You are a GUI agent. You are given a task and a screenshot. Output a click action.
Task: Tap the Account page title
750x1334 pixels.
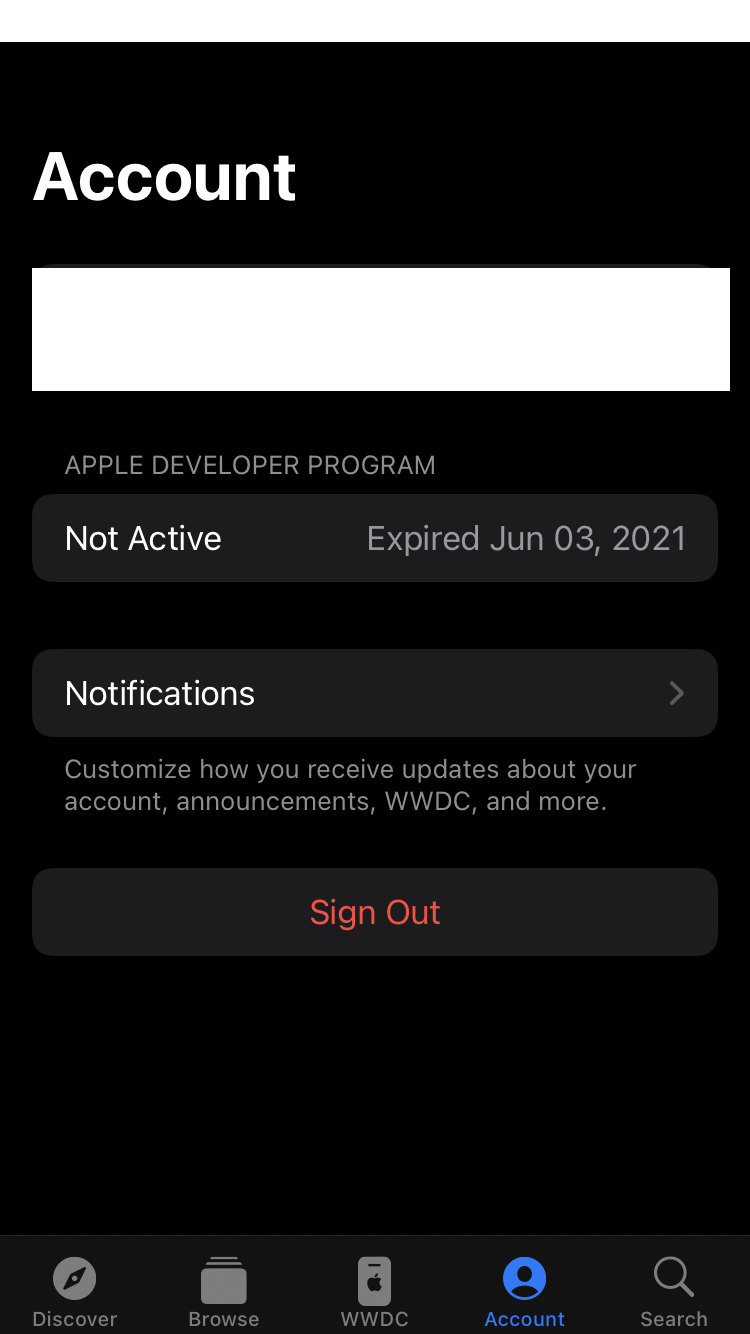[x=164, y=176]
